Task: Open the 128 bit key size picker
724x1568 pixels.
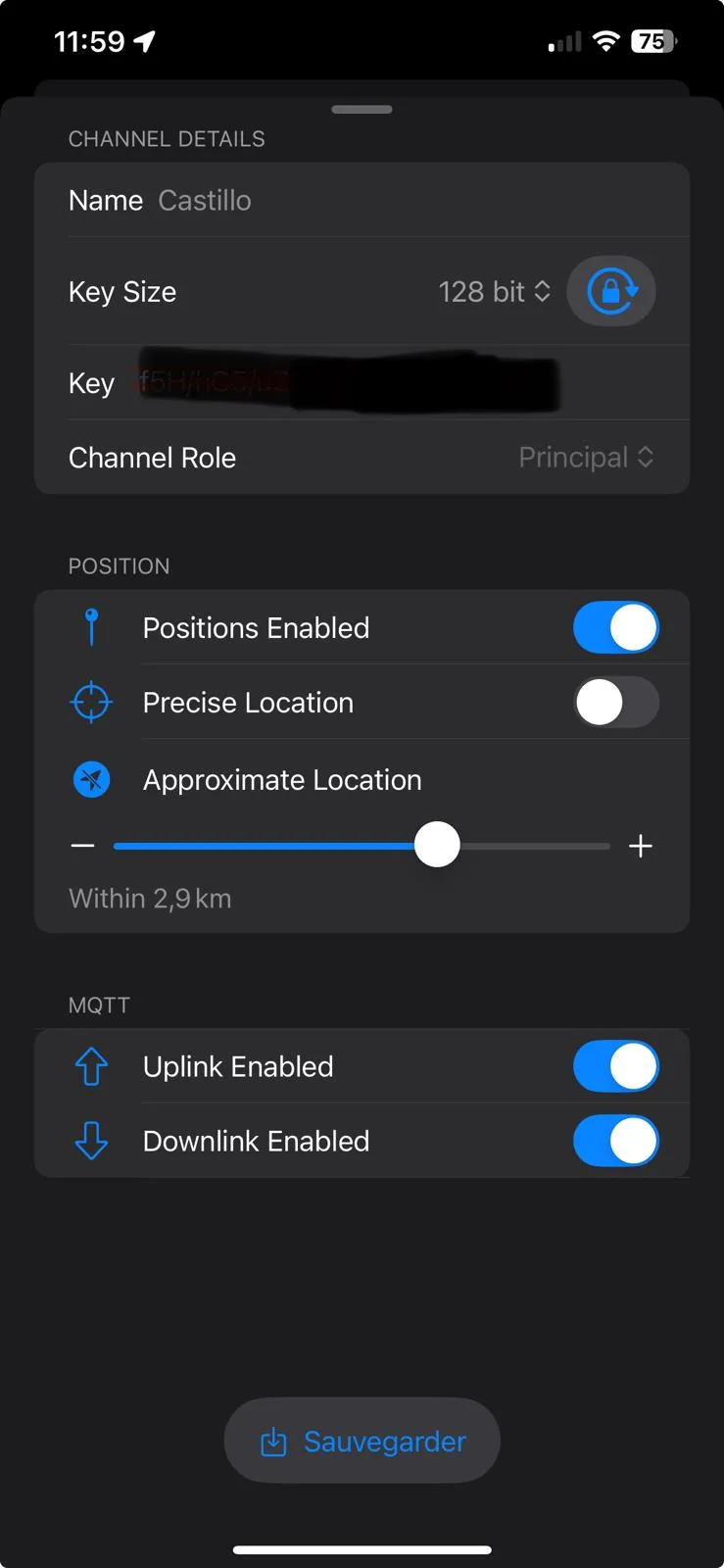Action: [494, 291]
